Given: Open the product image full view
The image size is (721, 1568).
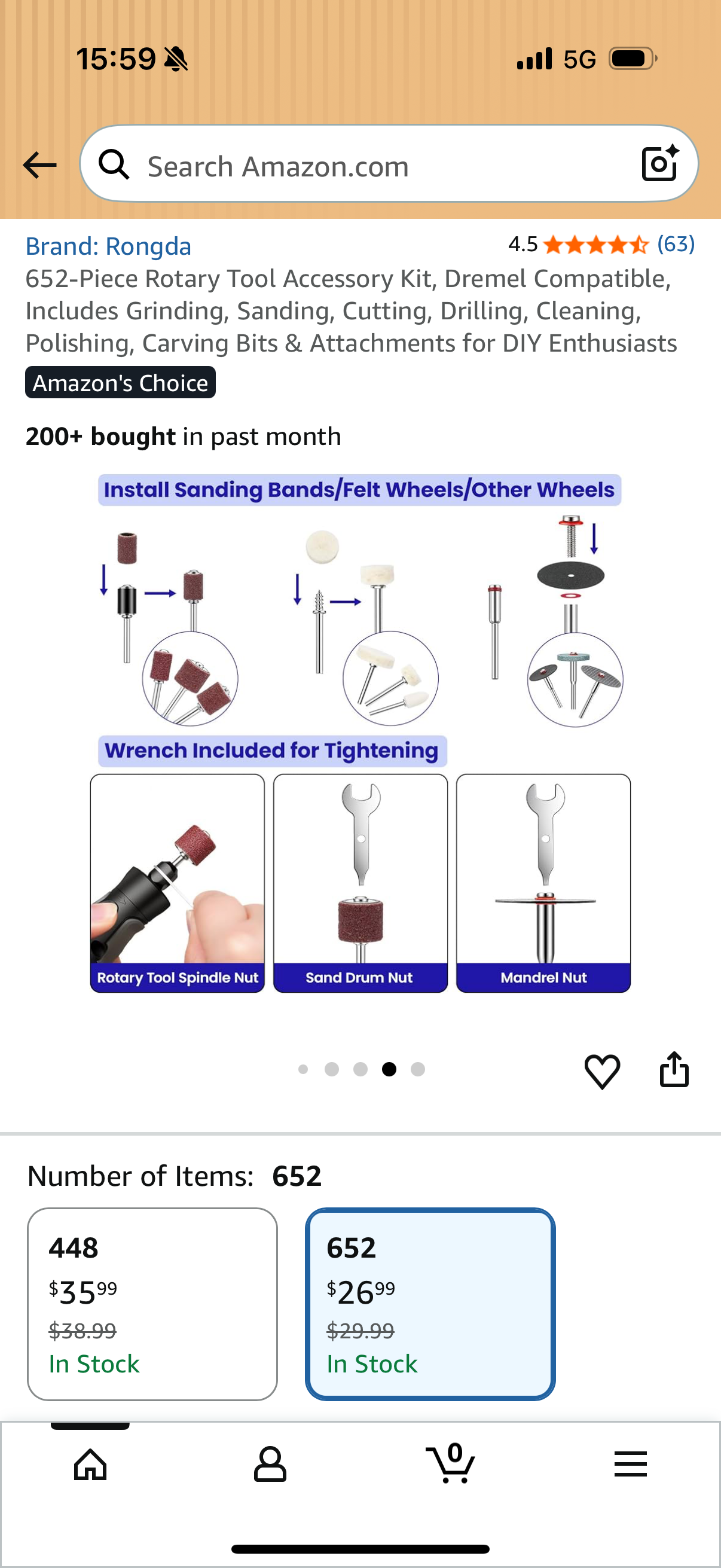Looking at the screenshot, I should [x=360, y=733].
